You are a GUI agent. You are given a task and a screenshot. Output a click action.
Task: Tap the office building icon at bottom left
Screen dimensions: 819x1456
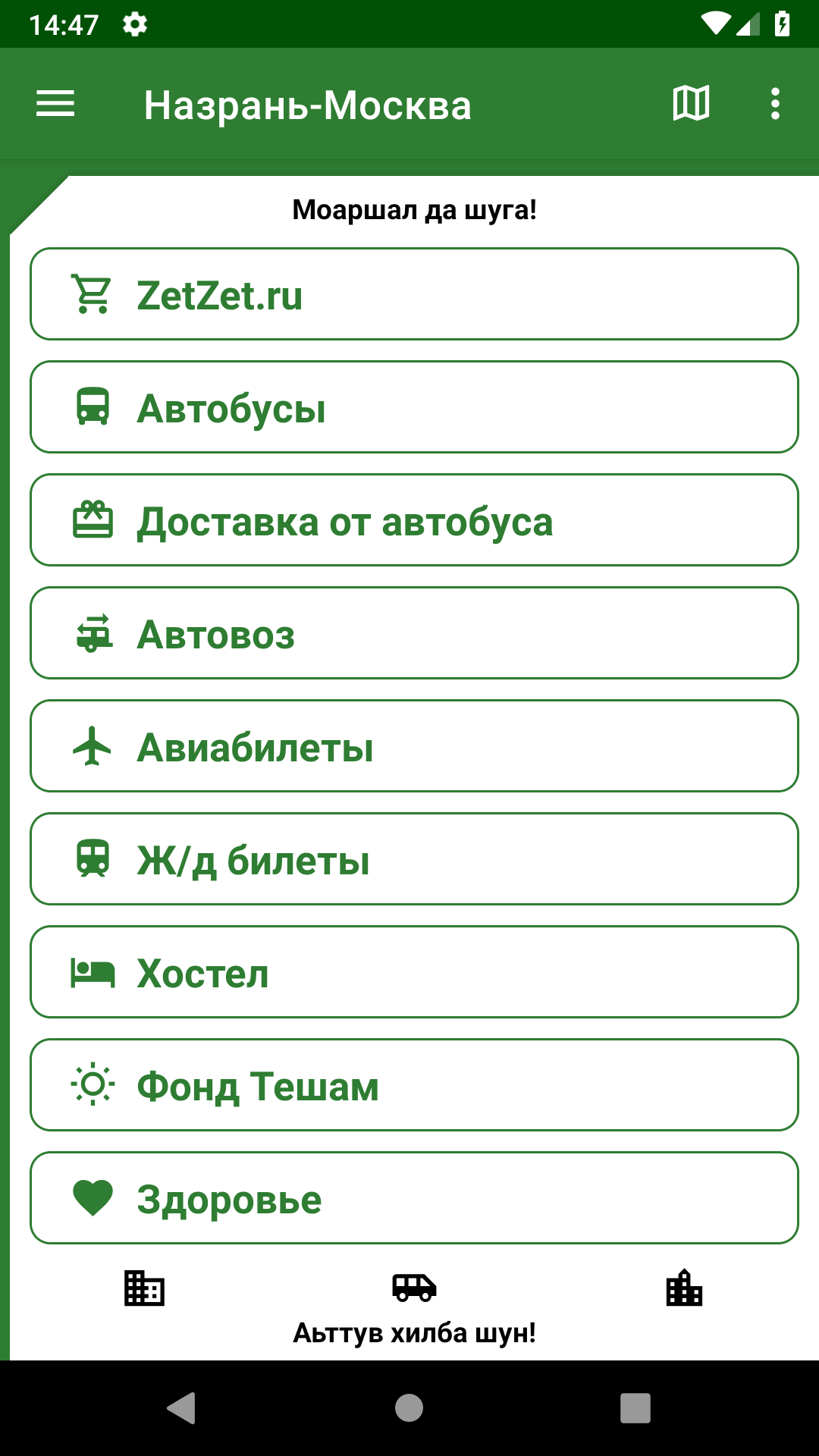144,1288
